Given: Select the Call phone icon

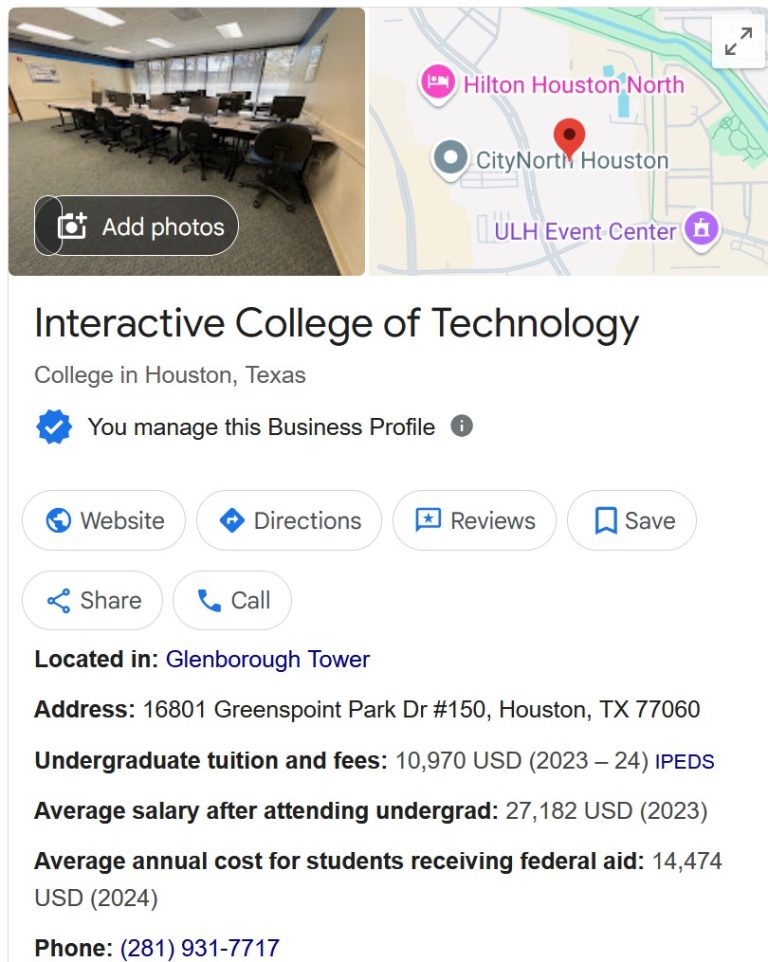Looking at the screenshot, I should [208, 600].
